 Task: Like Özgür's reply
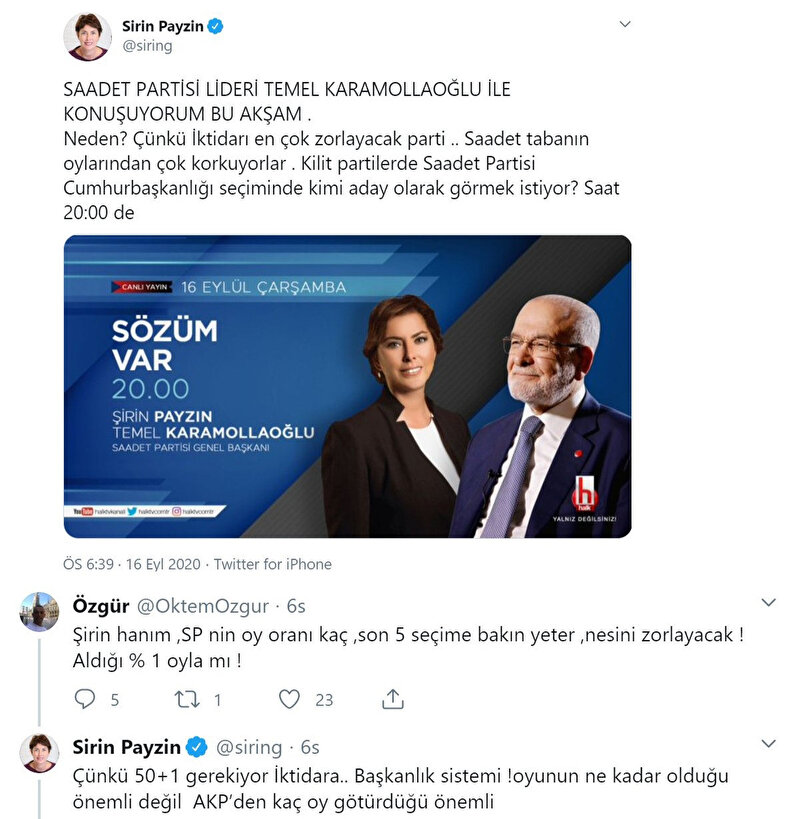coord(289,699)
